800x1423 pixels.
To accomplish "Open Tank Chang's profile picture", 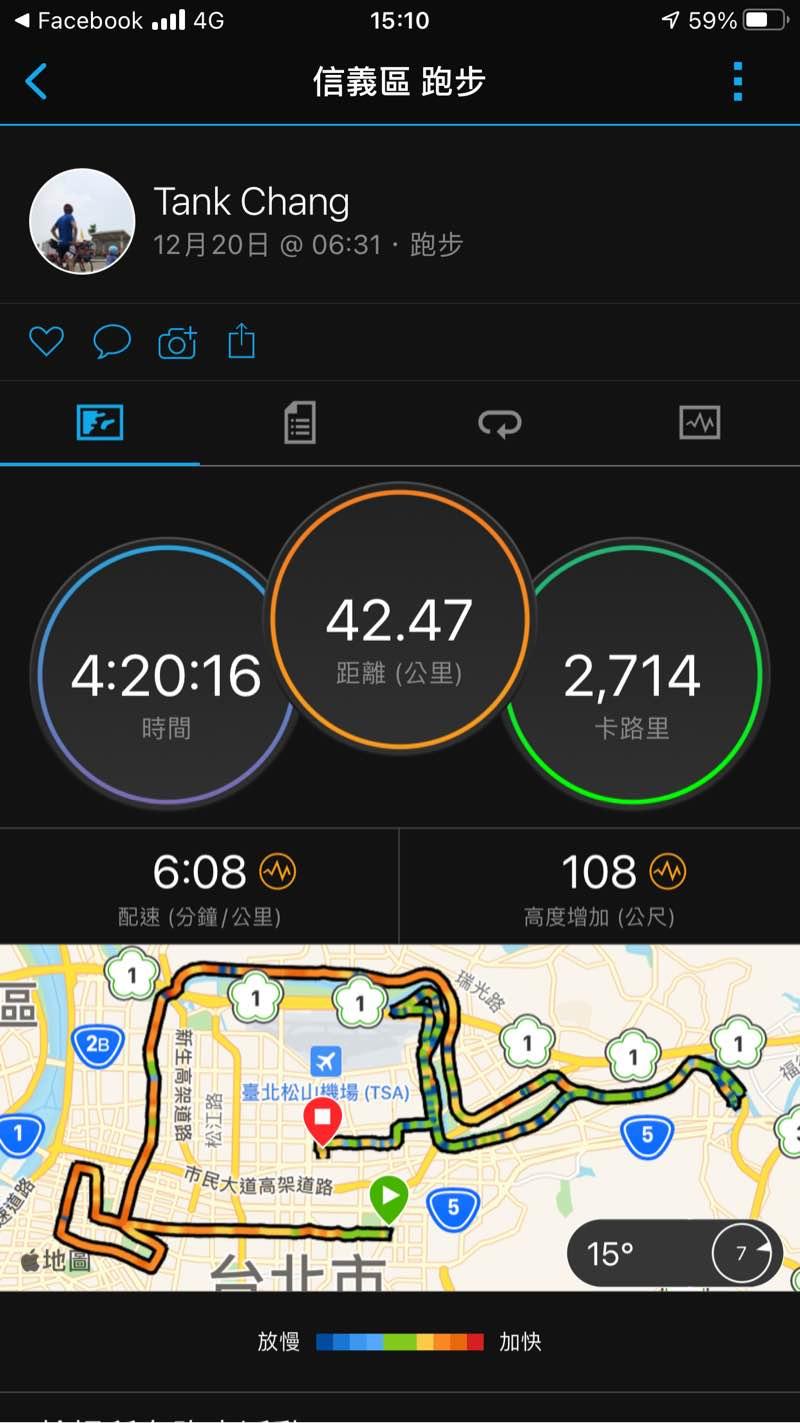I will (x=82, y=221).
